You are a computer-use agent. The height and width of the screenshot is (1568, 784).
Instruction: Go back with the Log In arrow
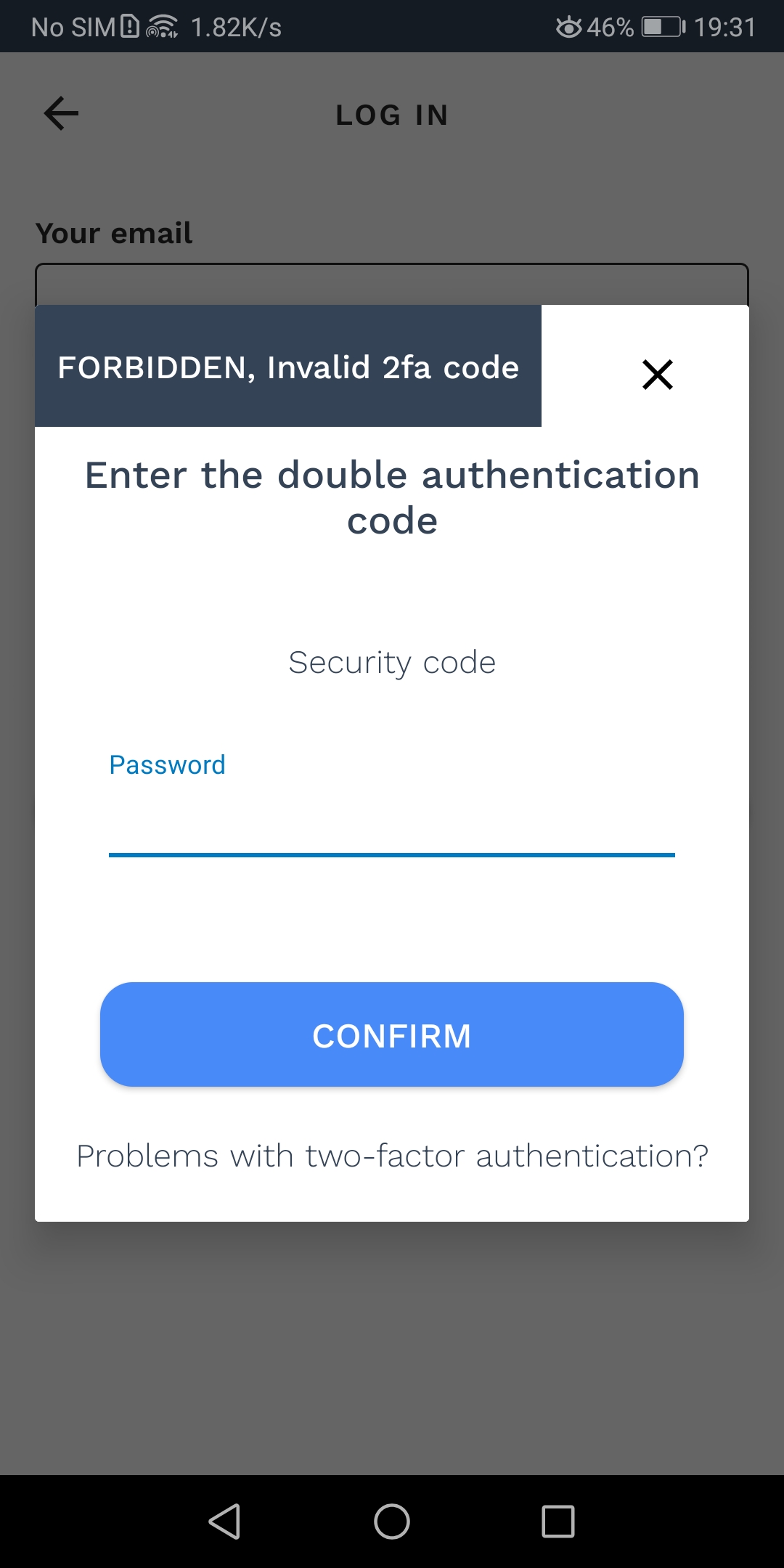[x=61, y=114]
